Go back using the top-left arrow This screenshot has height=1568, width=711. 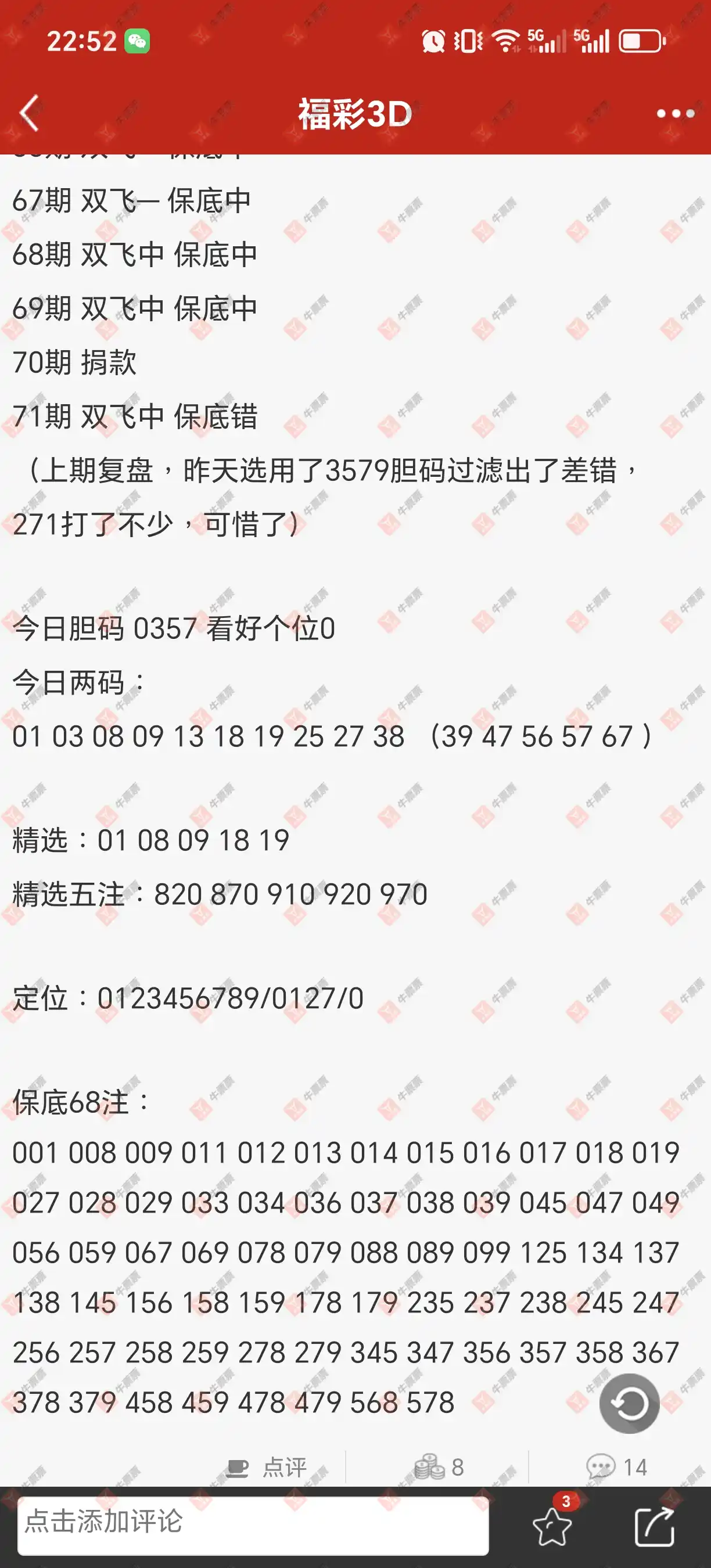click(x=29, y=113)
